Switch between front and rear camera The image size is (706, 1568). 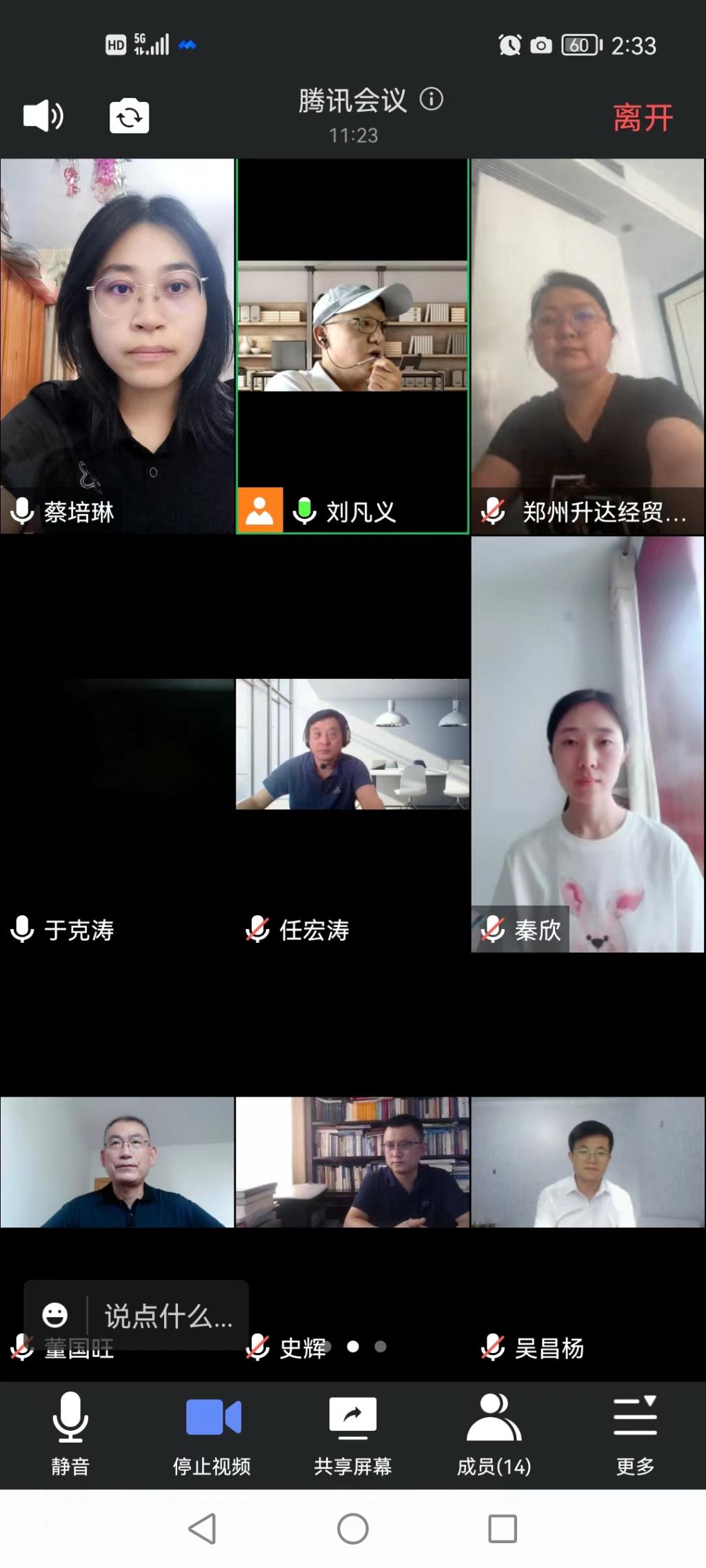click(129, 116)
